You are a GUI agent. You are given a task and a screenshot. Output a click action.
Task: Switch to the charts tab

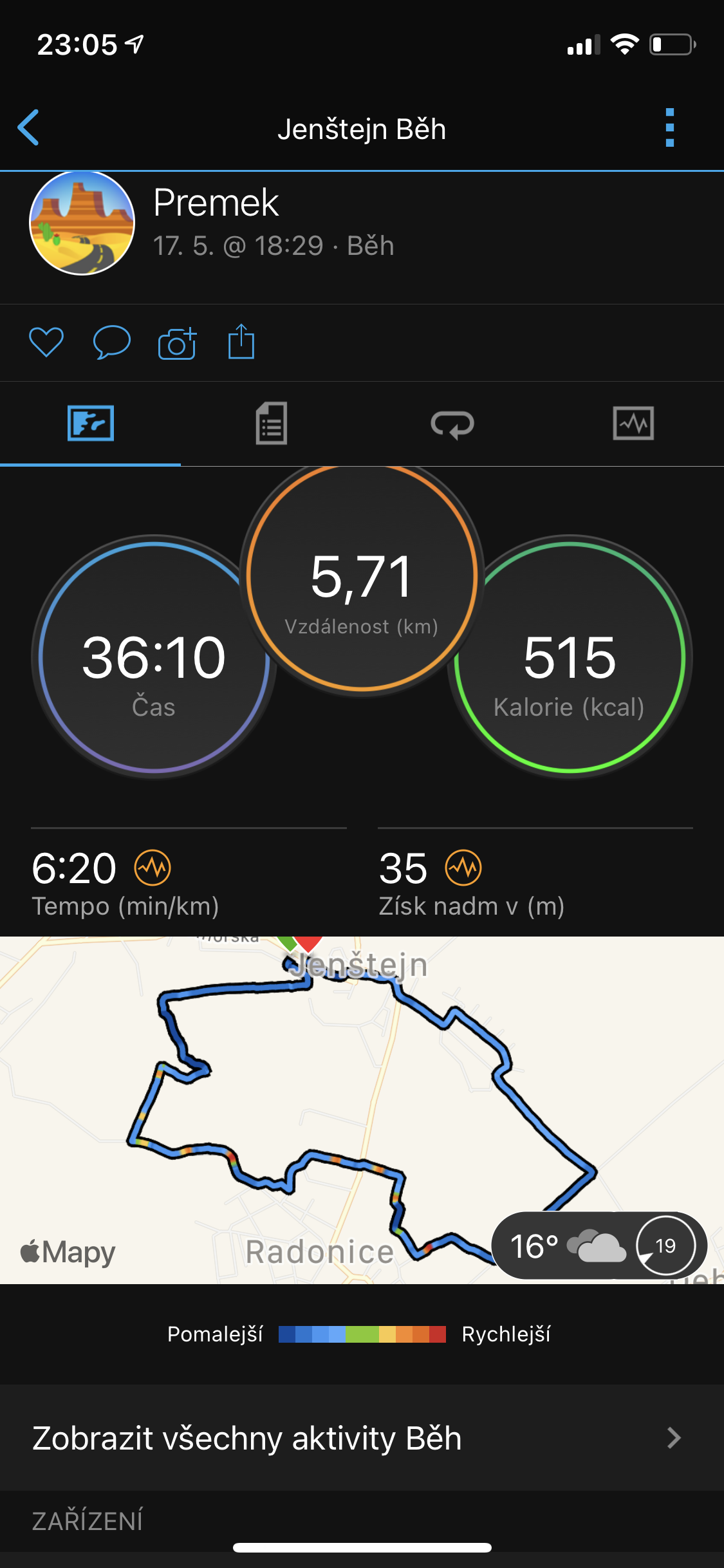[633, 424]
